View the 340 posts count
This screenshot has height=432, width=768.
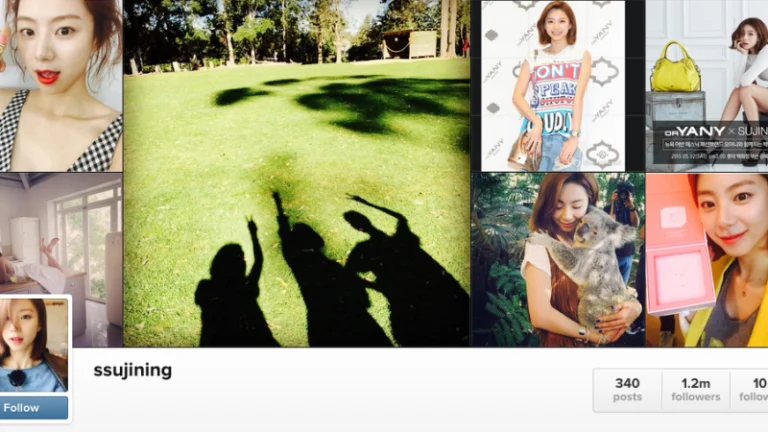click(x=627, y=390)
